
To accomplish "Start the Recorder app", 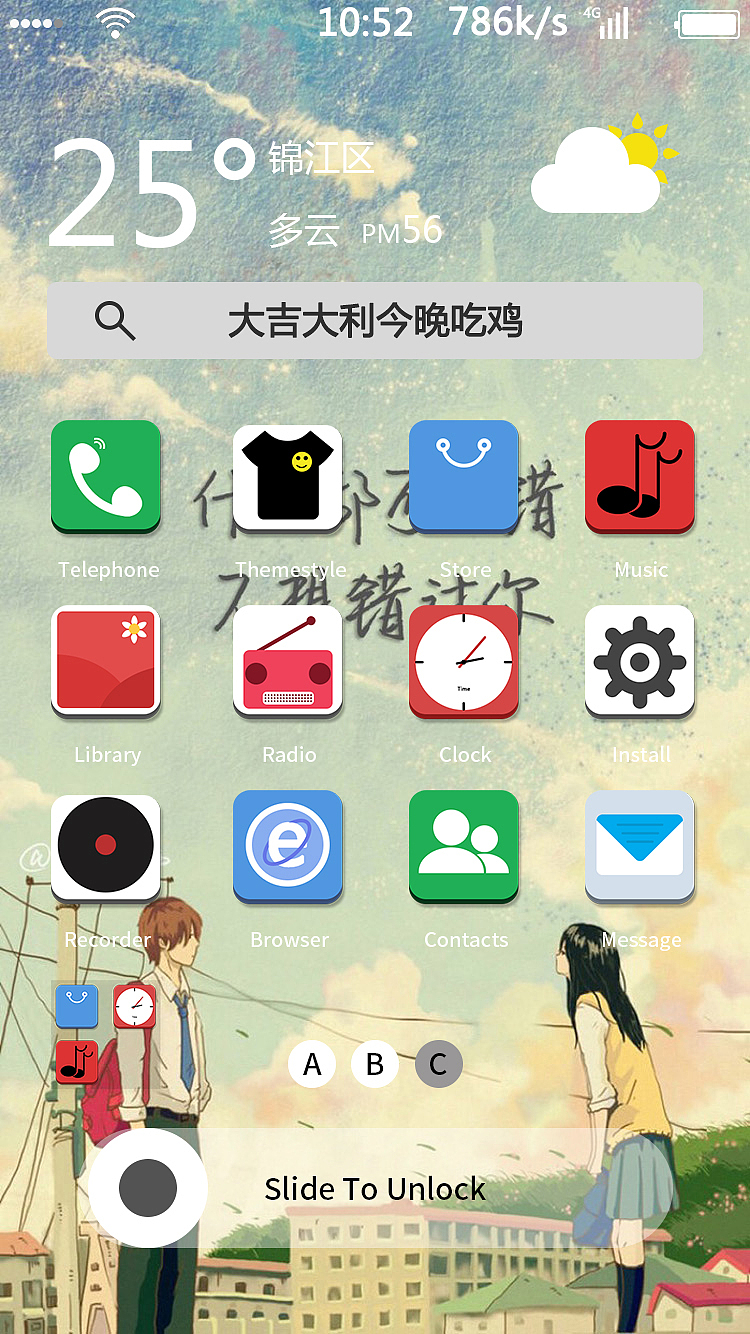I will click(106, 847).
